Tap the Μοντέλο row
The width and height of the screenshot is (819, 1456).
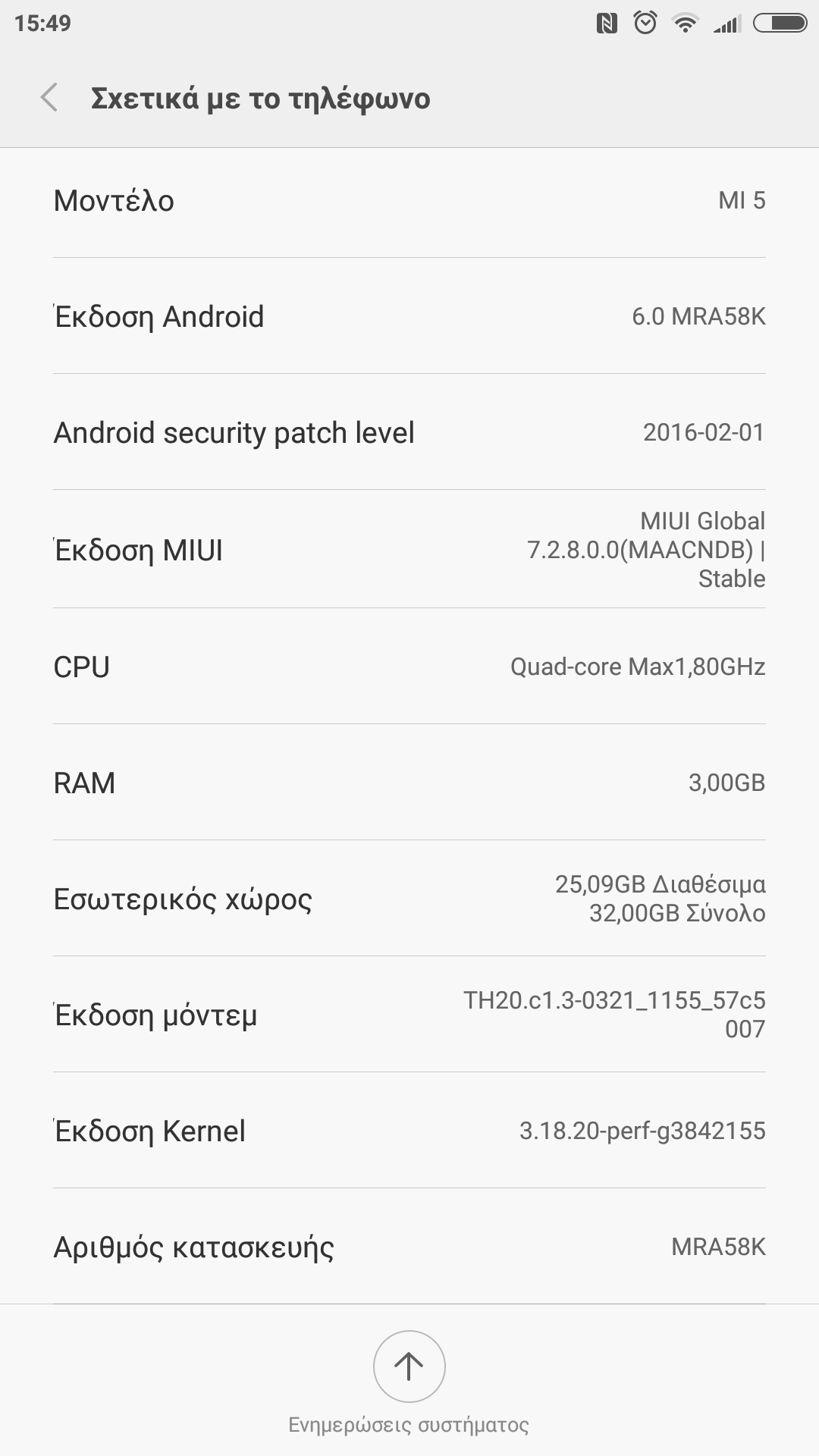pos(409,201)
